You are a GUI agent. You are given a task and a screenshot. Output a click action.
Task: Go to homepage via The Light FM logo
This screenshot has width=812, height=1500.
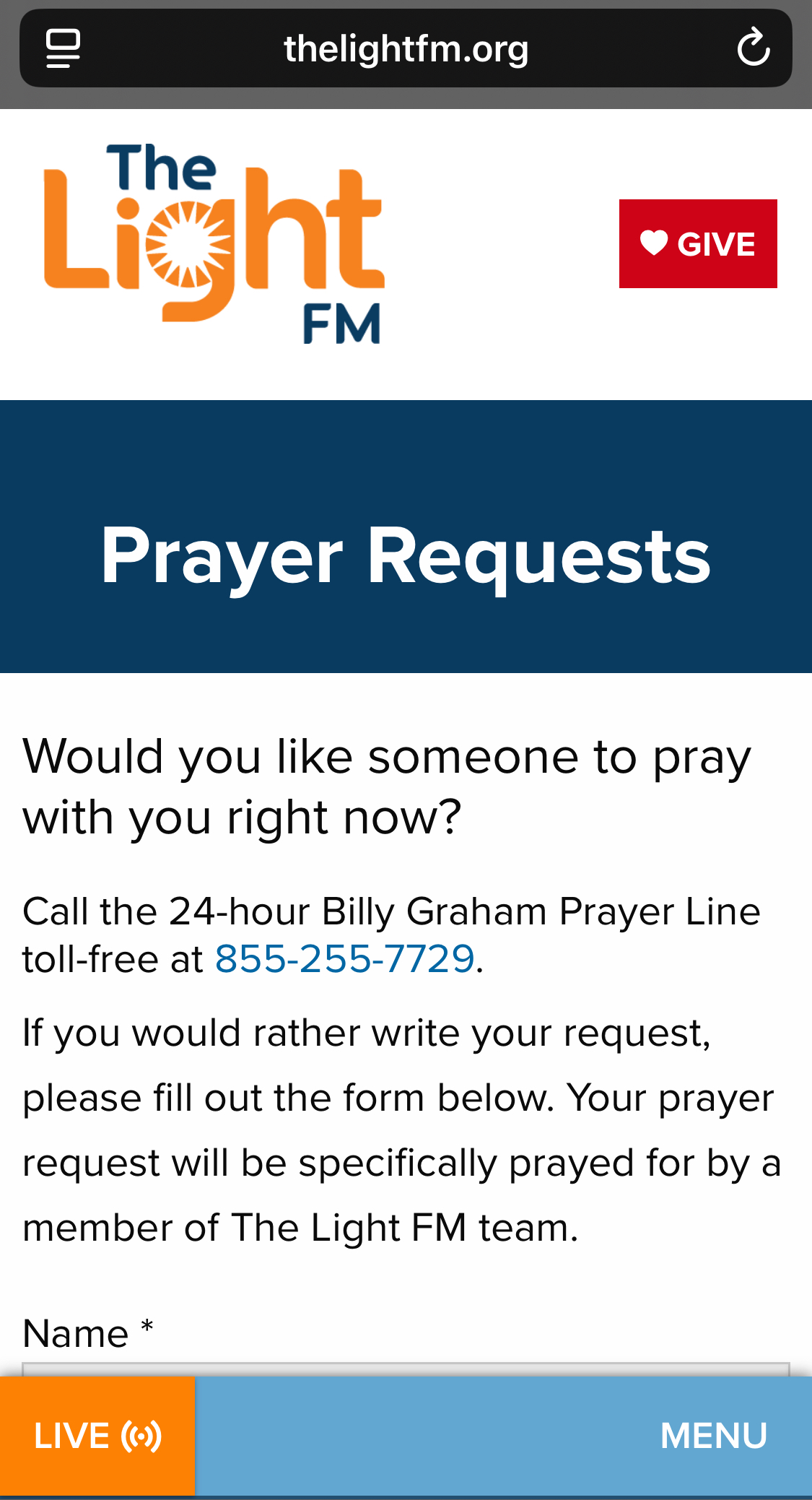click(x=213, y=243)
